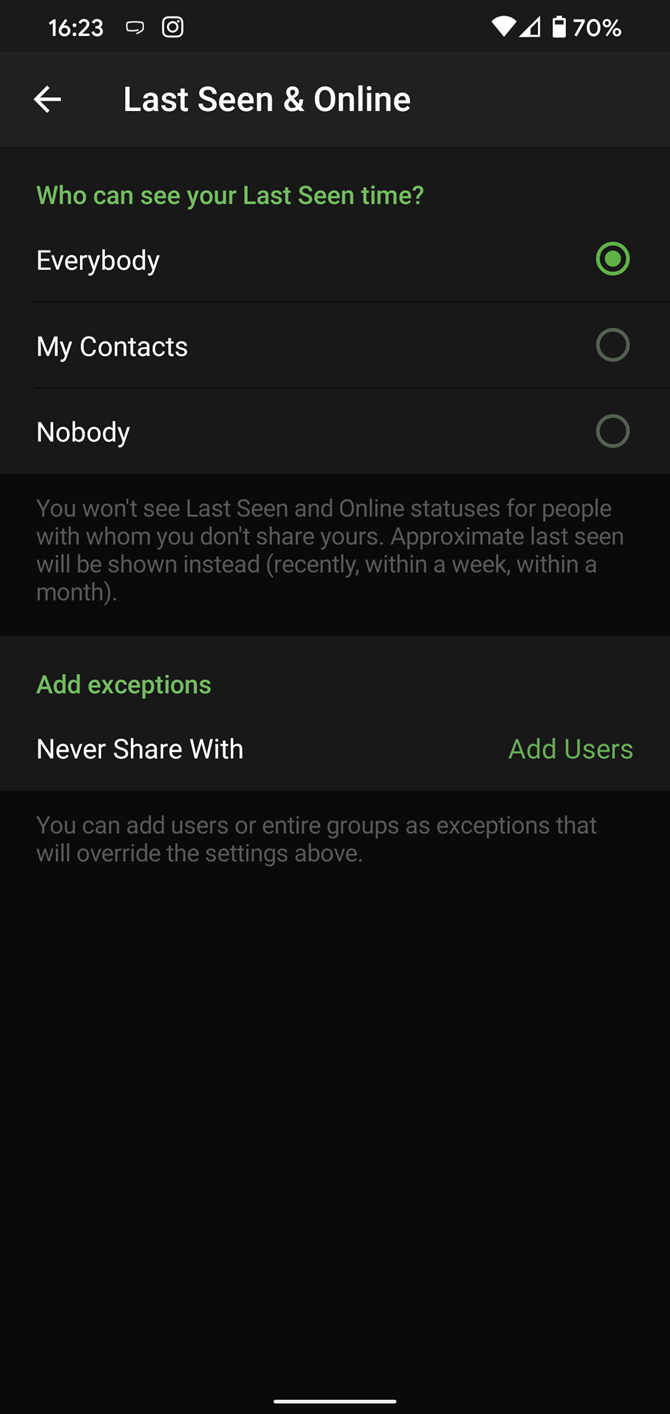Choose My Contacts option
670x1414 pixels.
tap(612, 346)
